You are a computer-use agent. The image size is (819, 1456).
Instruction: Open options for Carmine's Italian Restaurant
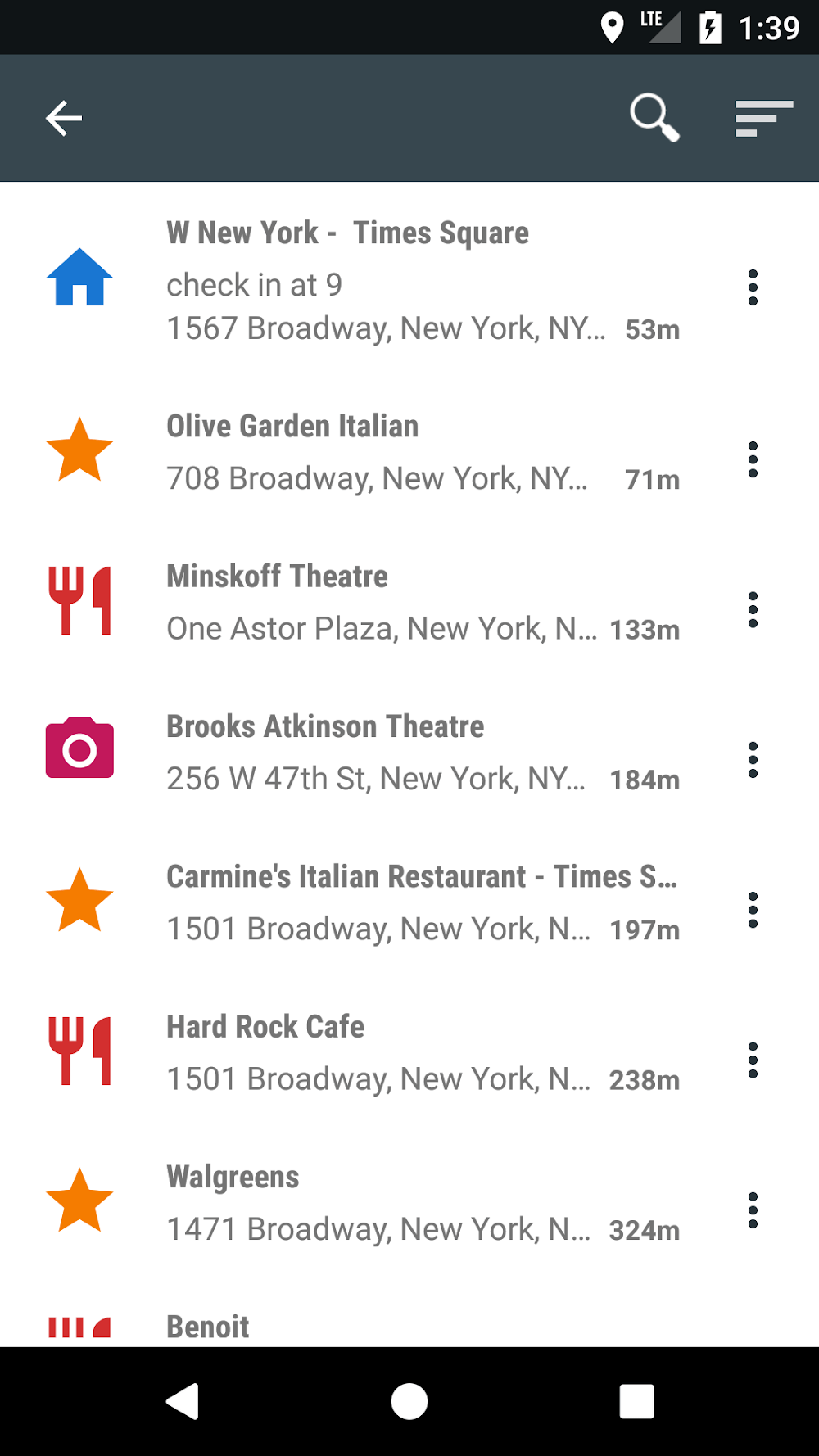753,910
